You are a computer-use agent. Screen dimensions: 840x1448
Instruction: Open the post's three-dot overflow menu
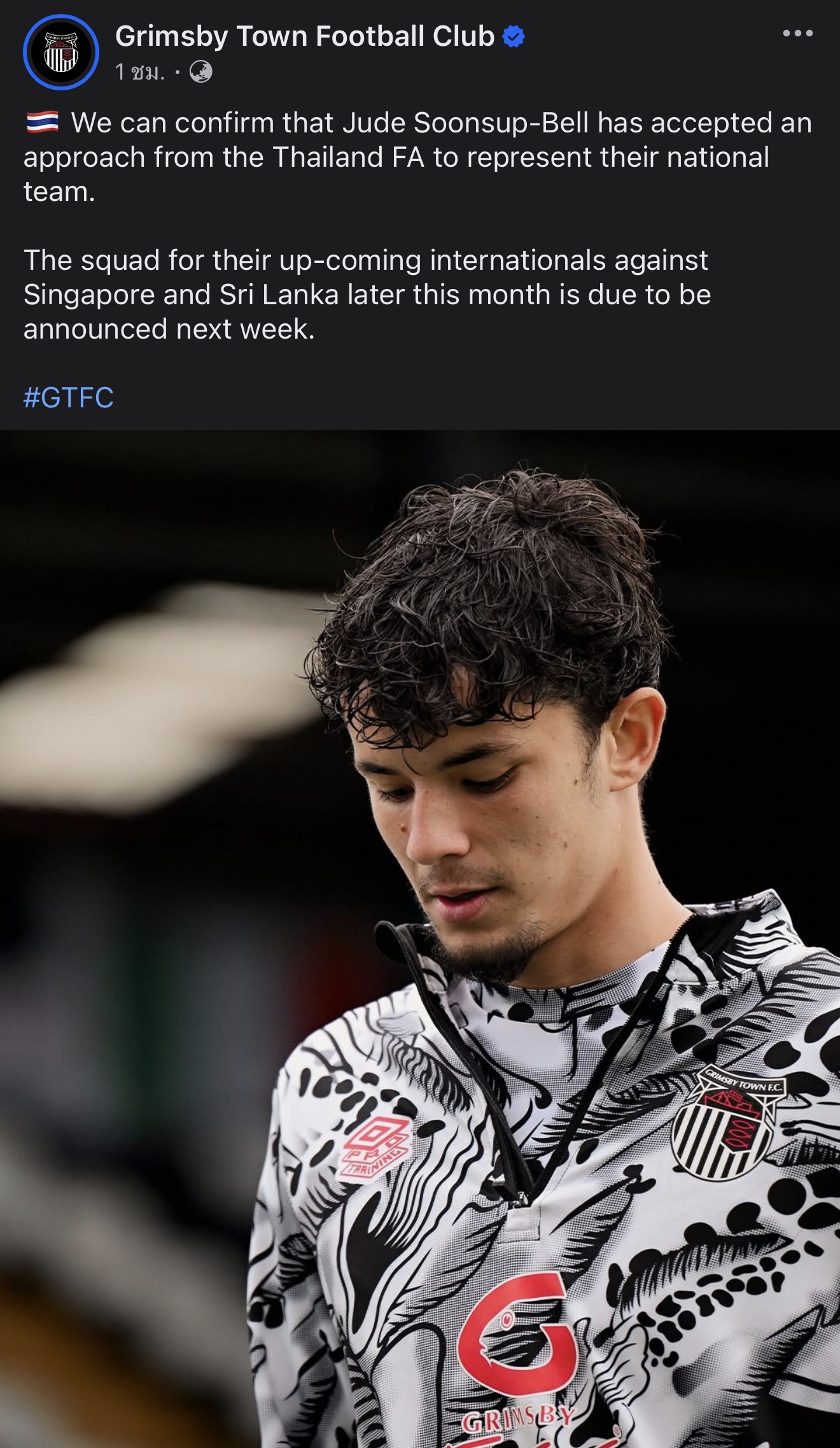point(797,33)
